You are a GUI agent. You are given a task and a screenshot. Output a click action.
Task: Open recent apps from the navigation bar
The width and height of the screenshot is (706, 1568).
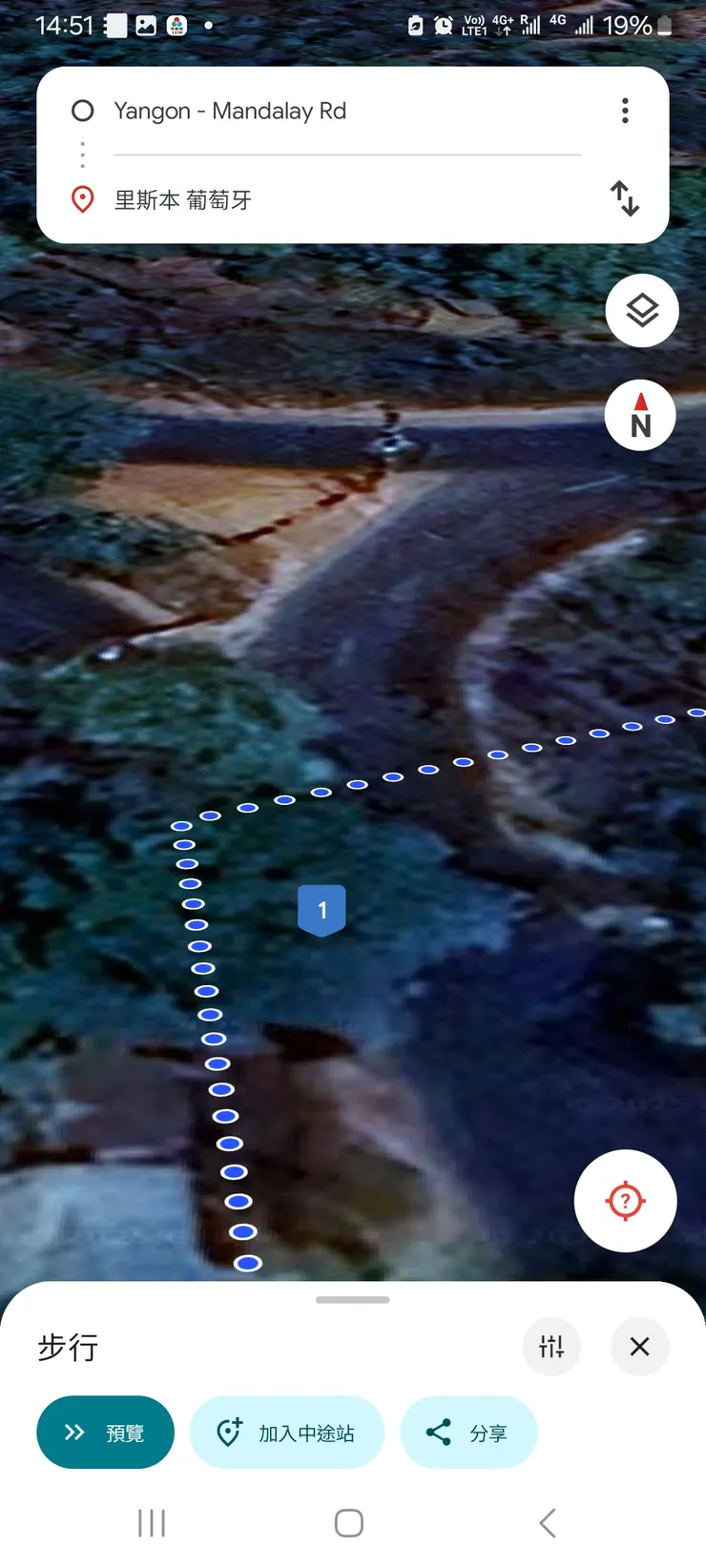click(152, 1523)
